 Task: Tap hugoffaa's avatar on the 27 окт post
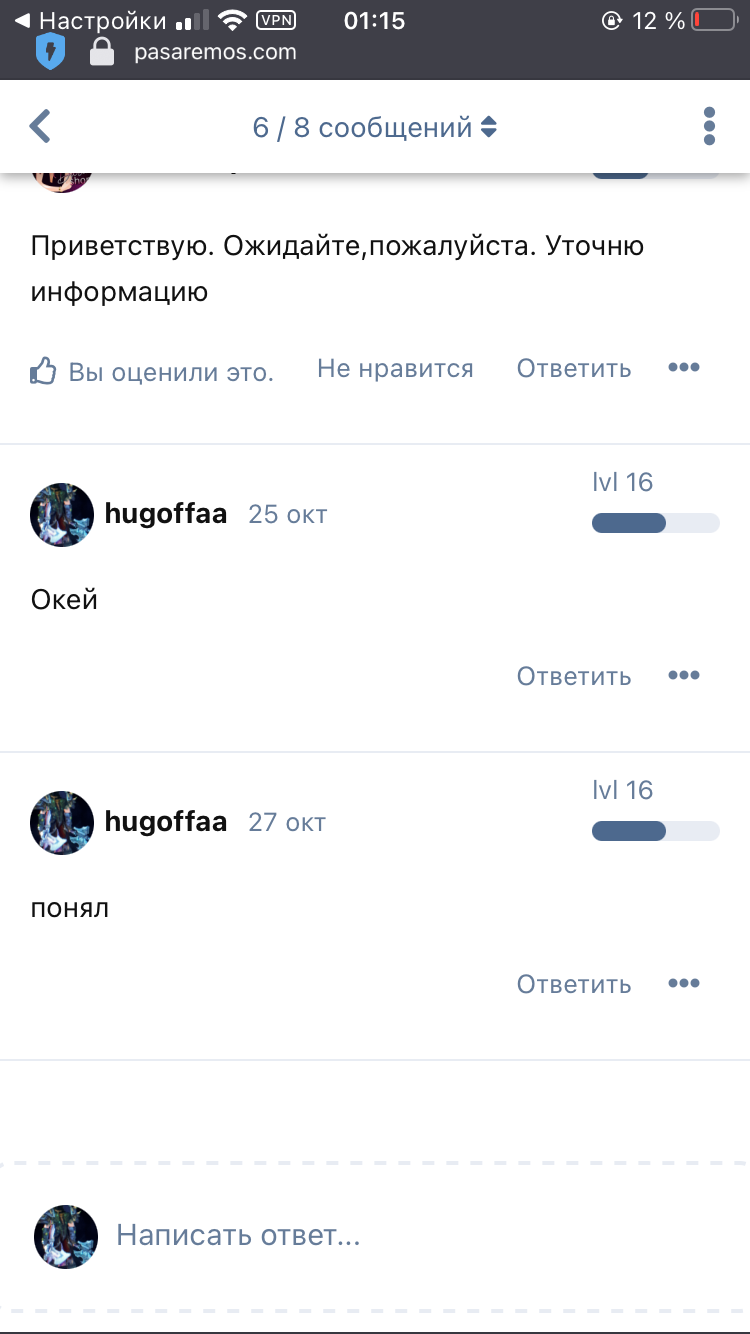[x=62, y=823]
